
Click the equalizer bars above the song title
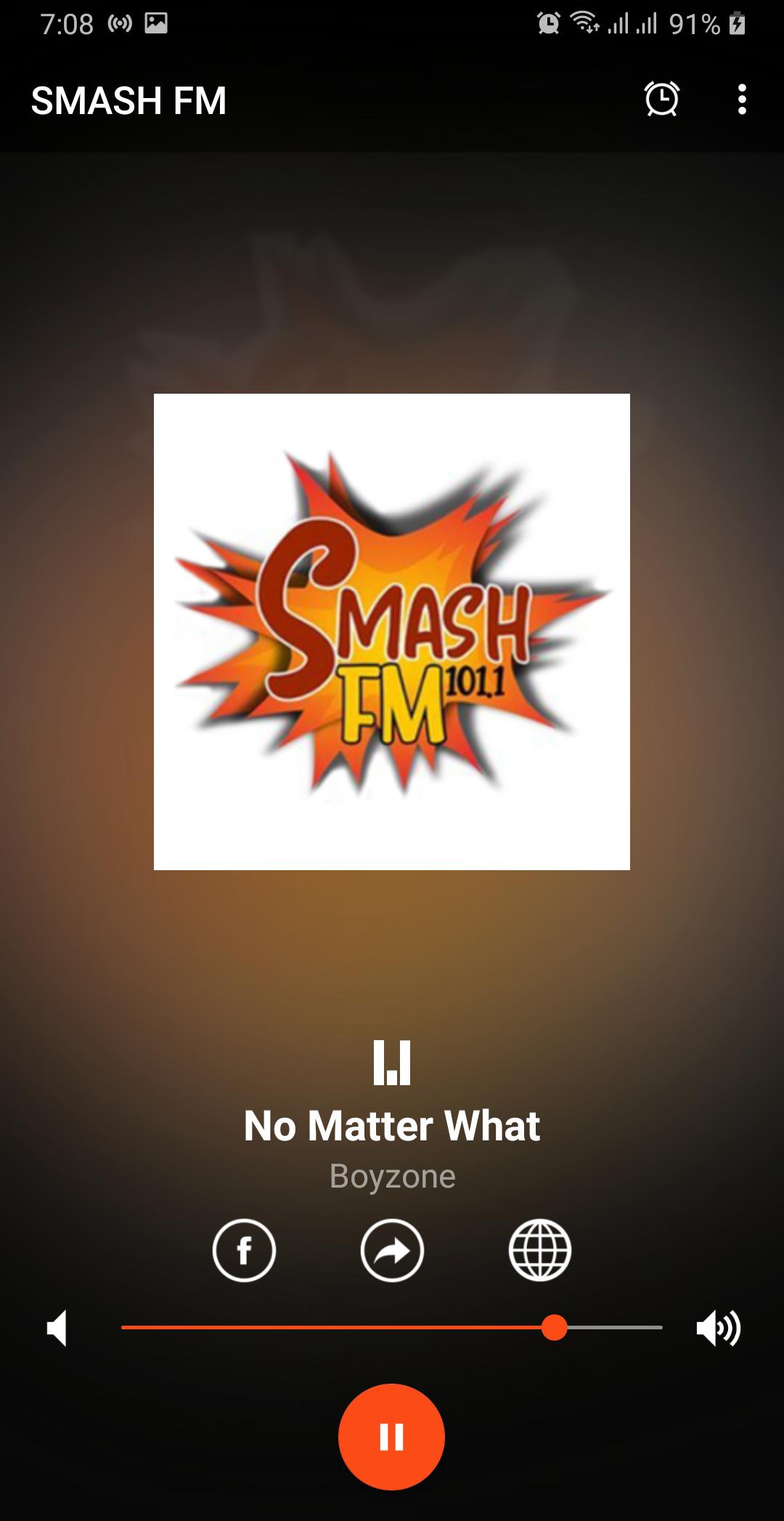tap(392, 1062)
